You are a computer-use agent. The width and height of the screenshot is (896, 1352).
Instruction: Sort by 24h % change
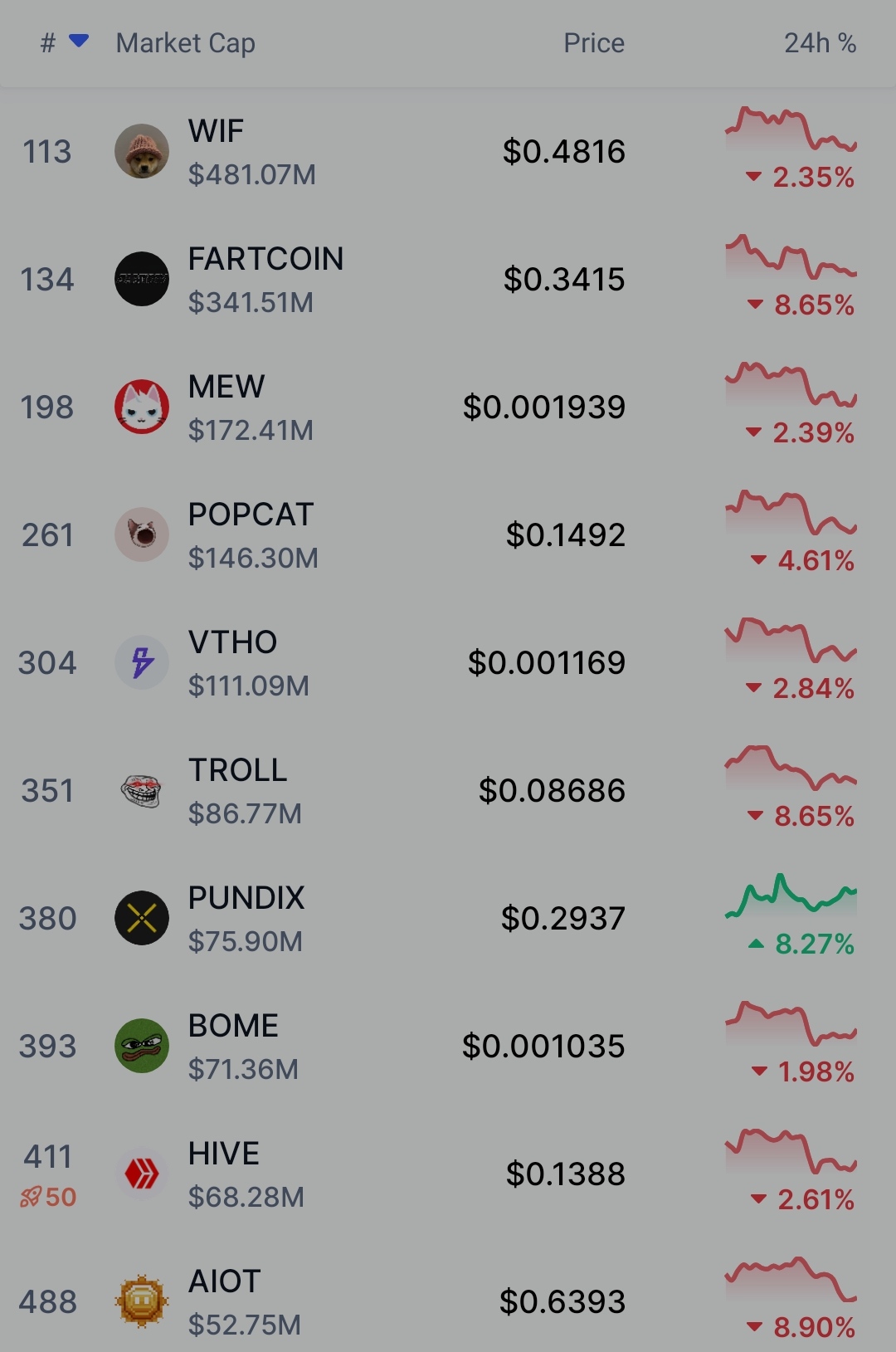[820, 43]
